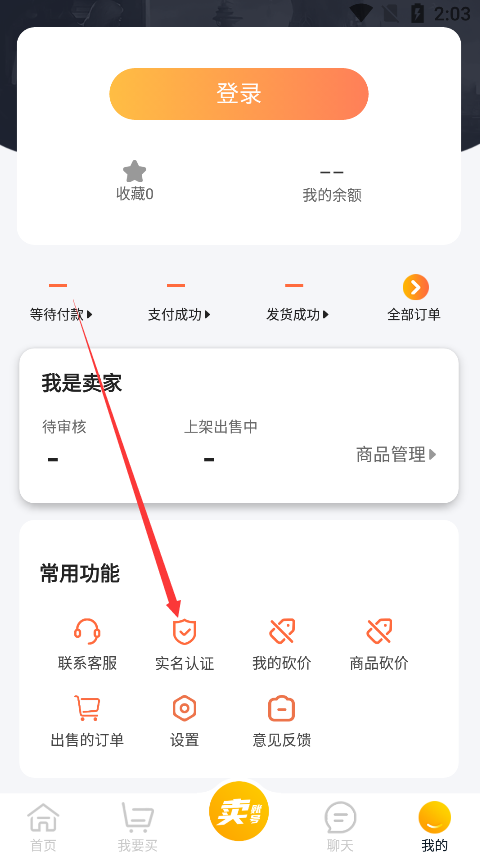This screenshot has height=856, width=480.
Task: Open 实名认证 real-name verification
Action: pos(185,644)
